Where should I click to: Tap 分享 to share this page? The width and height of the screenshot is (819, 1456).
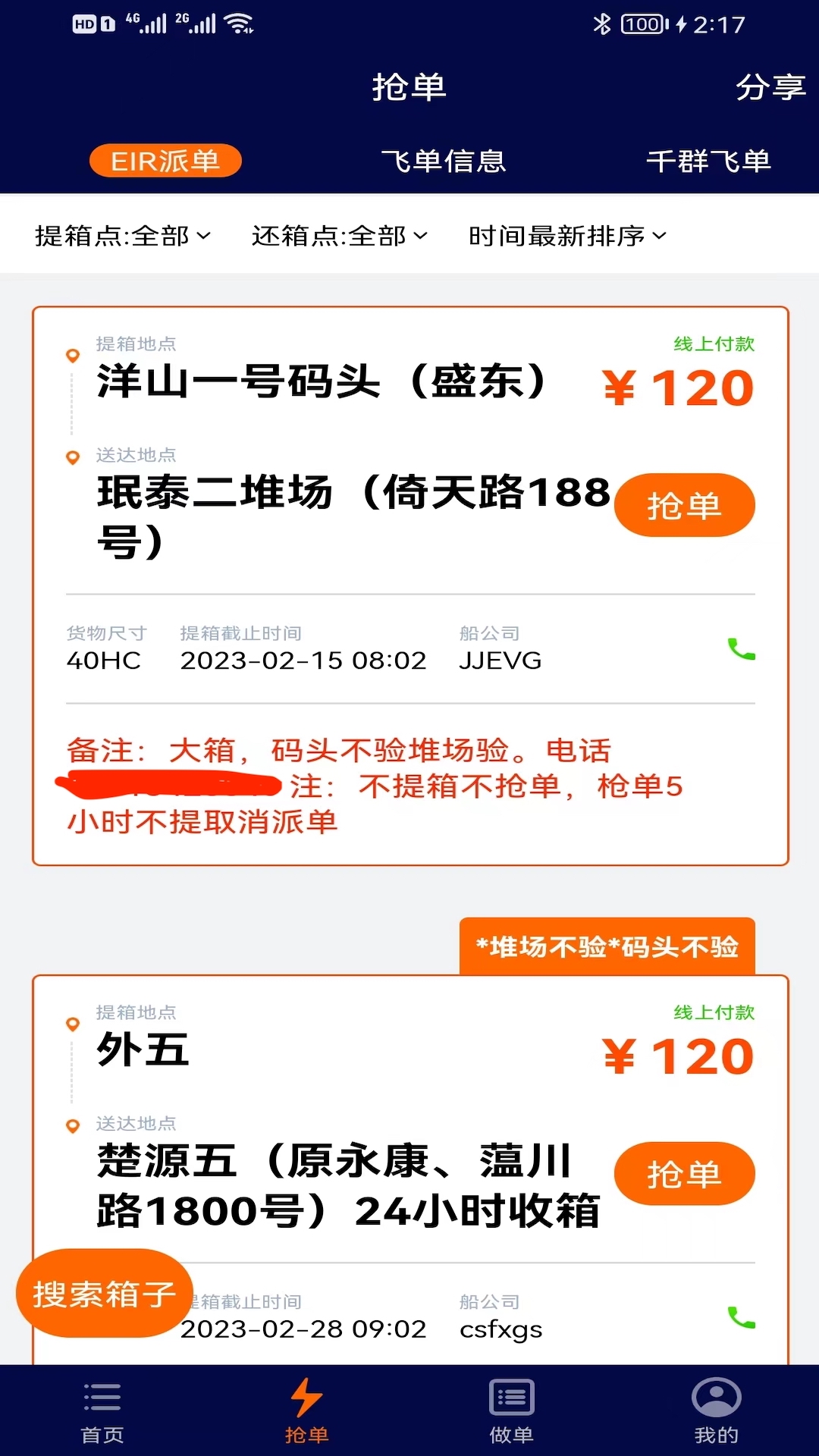772,88
